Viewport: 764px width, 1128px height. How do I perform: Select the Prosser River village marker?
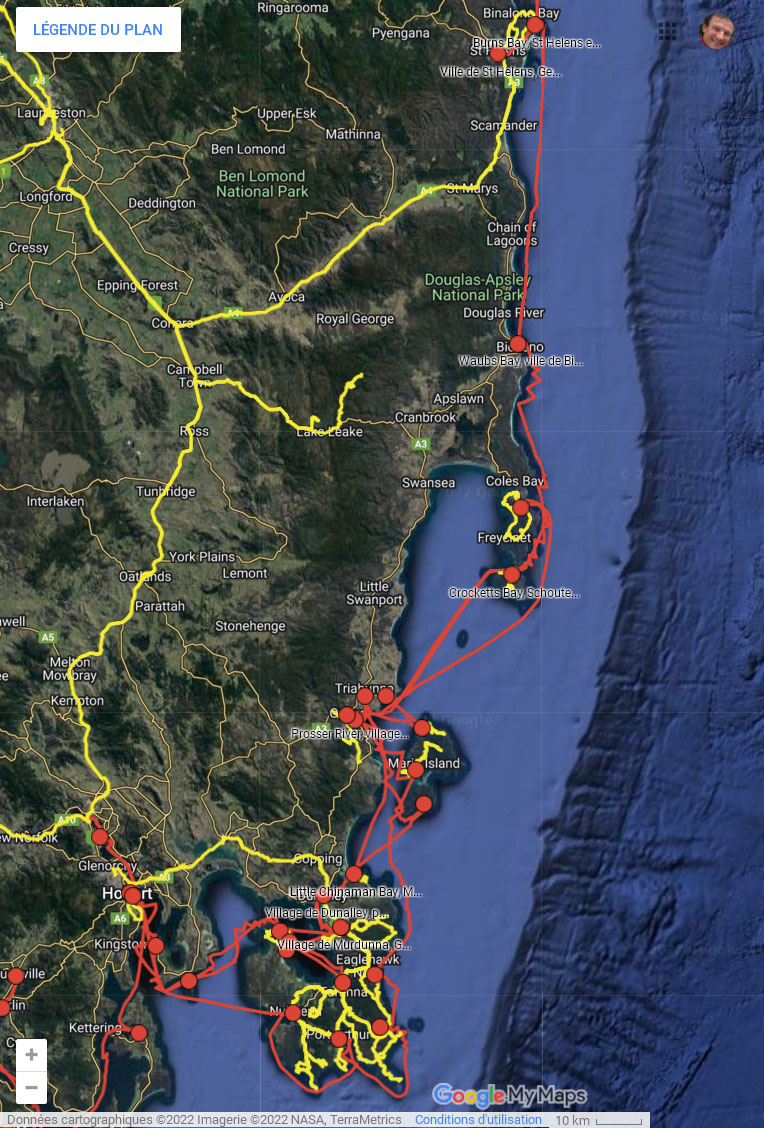347,715
